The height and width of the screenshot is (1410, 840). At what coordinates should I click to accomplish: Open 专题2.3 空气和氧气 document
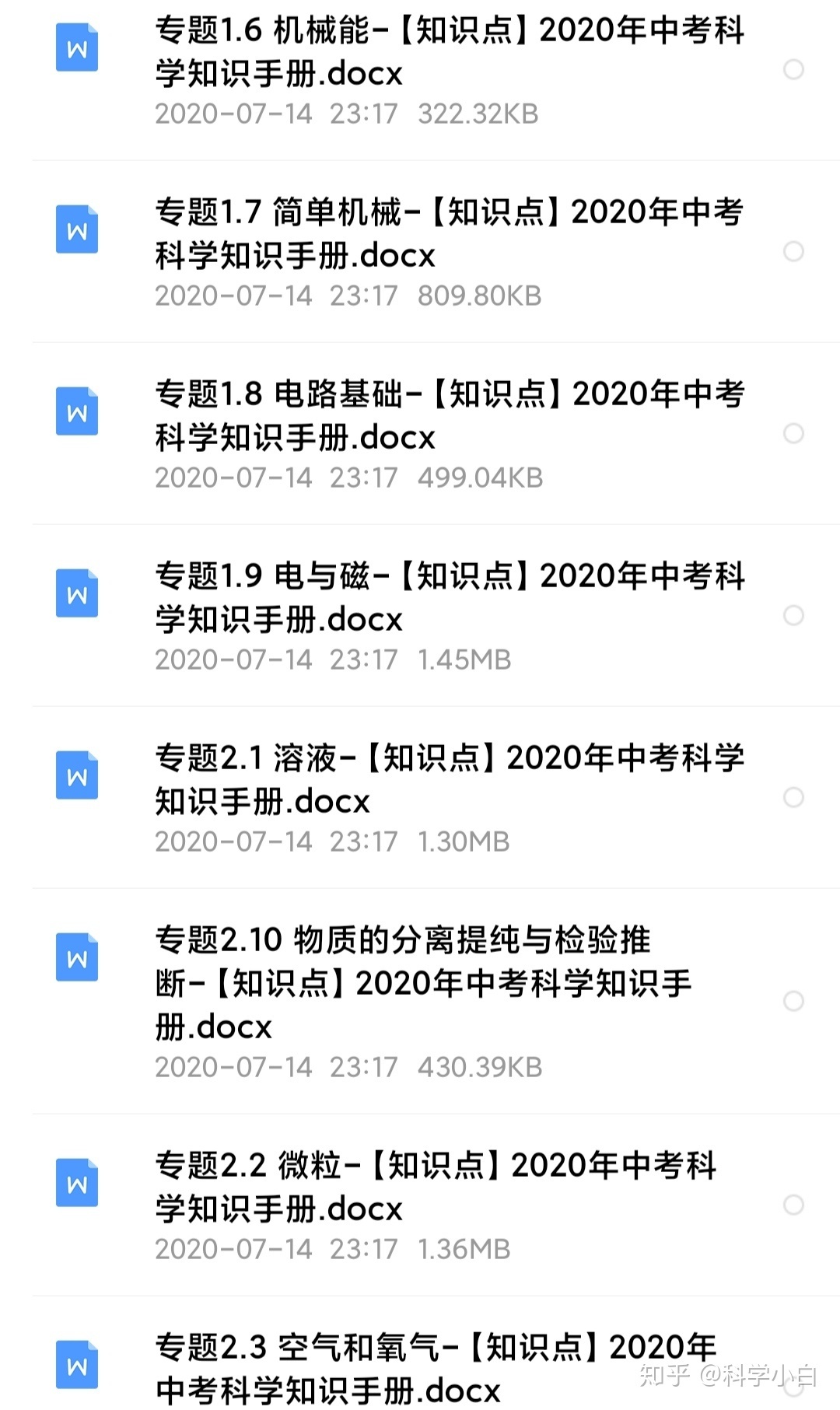pyautogui.click(x=436, y=1367)
